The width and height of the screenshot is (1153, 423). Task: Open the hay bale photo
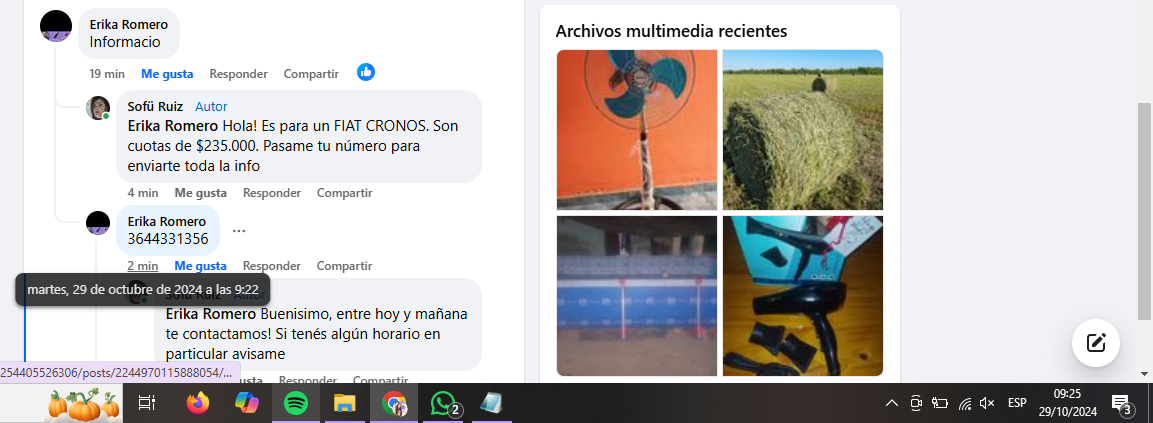[x=803, y=130]
